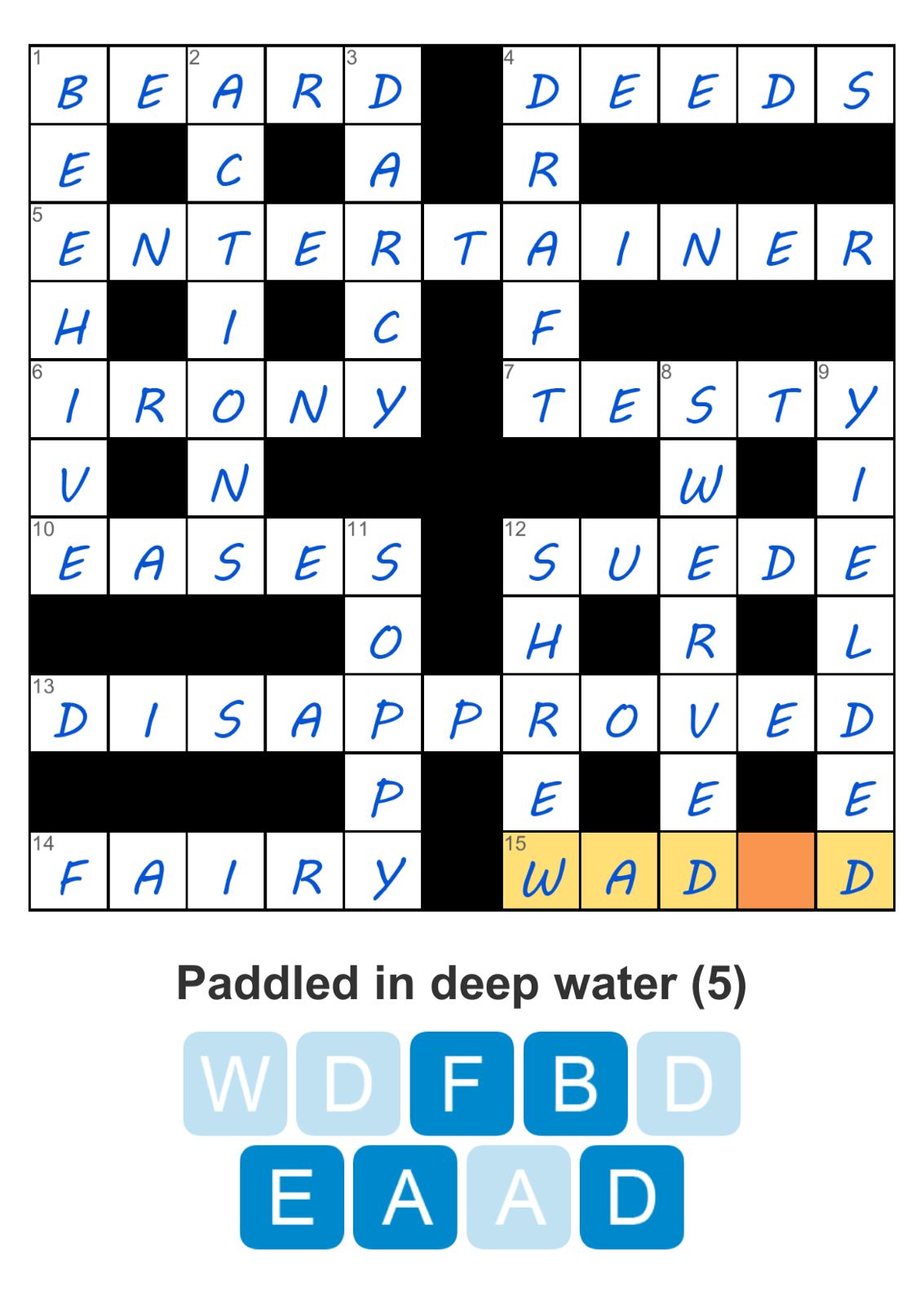
Task: Pick the dark blue D tile
Action: (632, 1197)
